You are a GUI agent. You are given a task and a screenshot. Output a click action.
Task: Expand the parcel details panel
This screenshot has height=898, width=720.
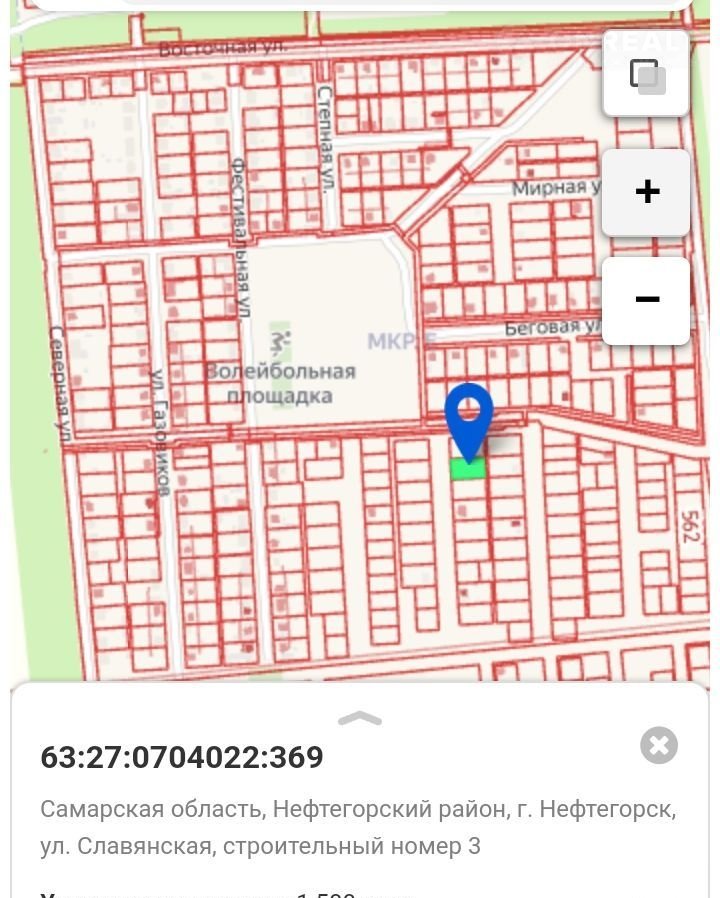[360, 718]
